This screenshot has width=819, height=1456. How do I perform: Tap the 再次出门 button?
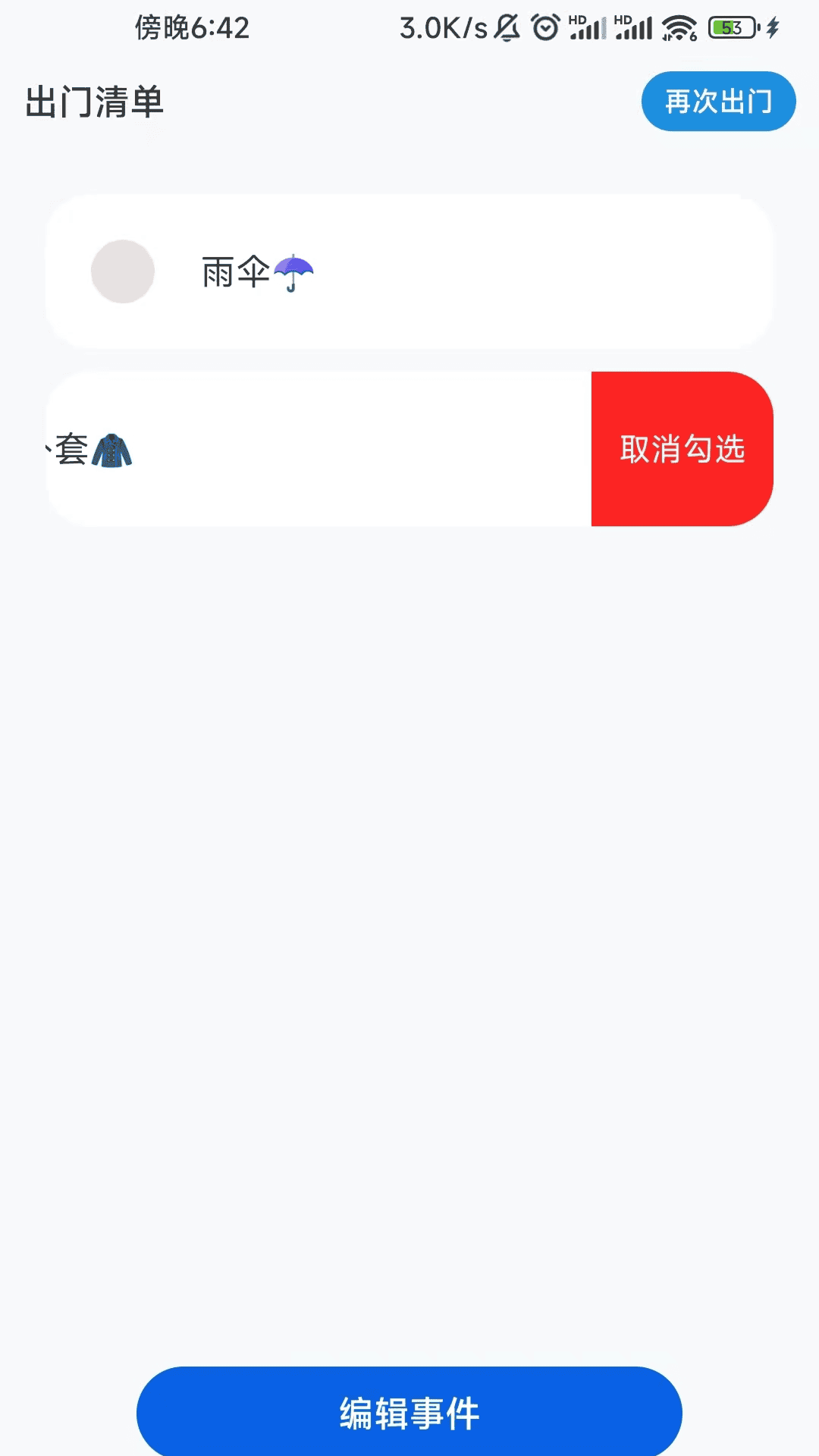(717, 101)
